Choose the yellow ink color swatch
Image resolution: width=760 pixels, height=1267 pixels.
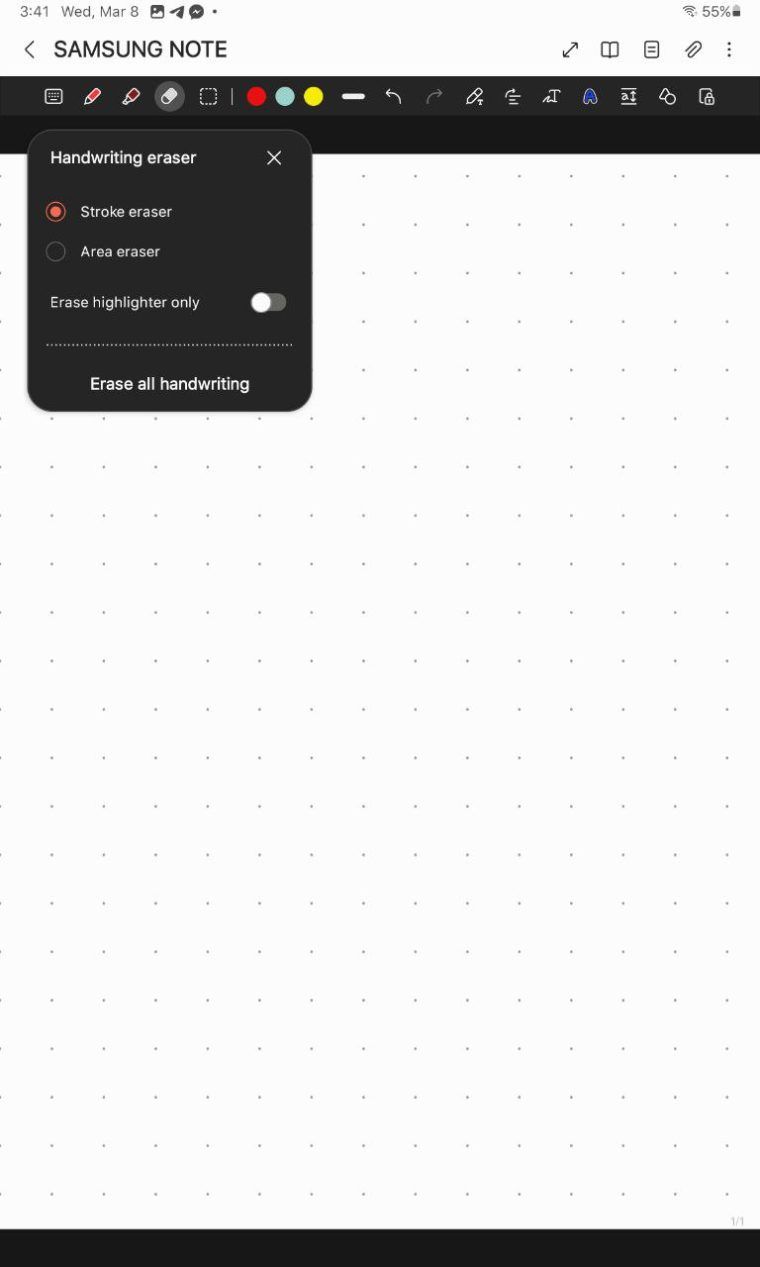(314, 96)
